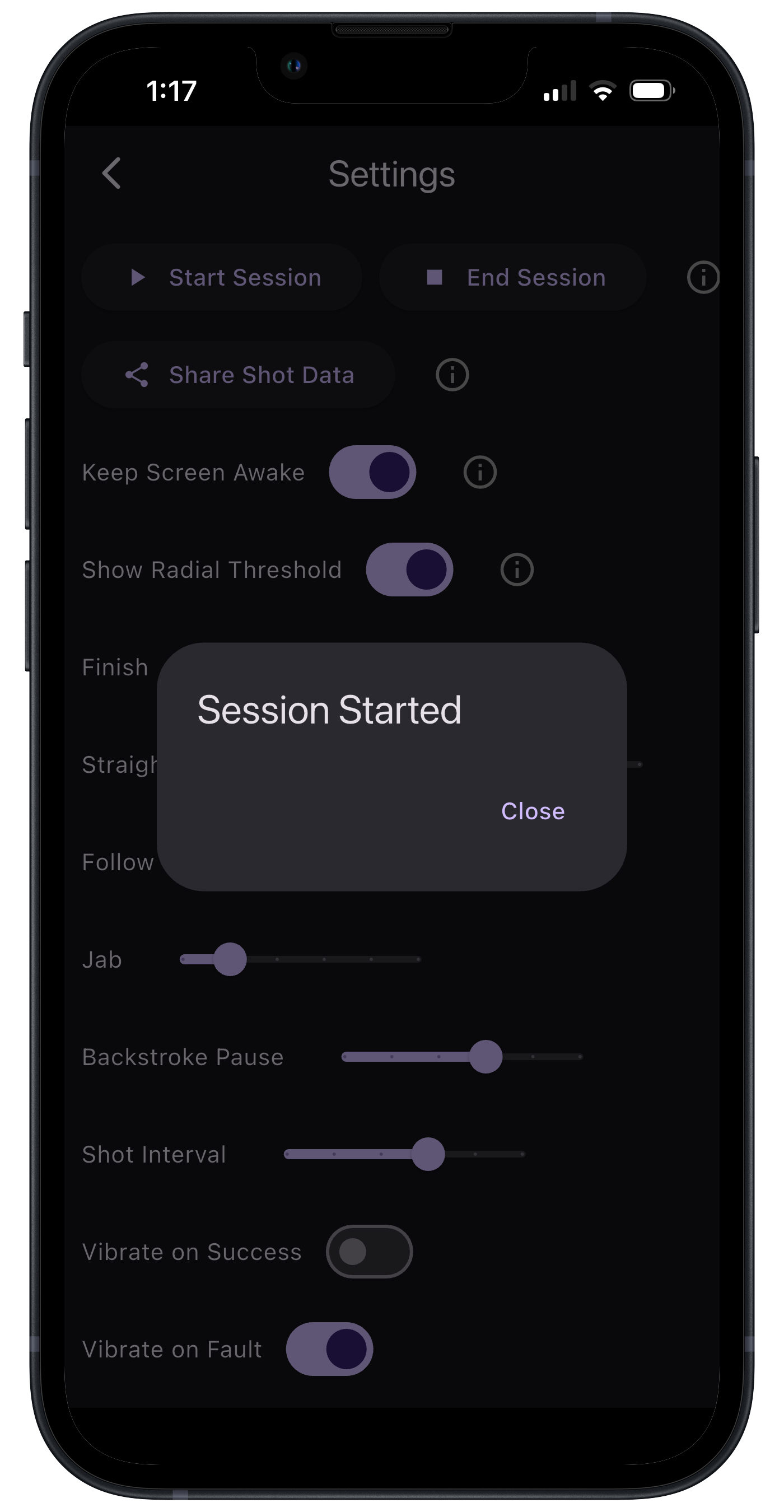This screenshot has height=1512, width=784.
Task: Show info about Keep Screen Awake
Action: click(480, 472)
